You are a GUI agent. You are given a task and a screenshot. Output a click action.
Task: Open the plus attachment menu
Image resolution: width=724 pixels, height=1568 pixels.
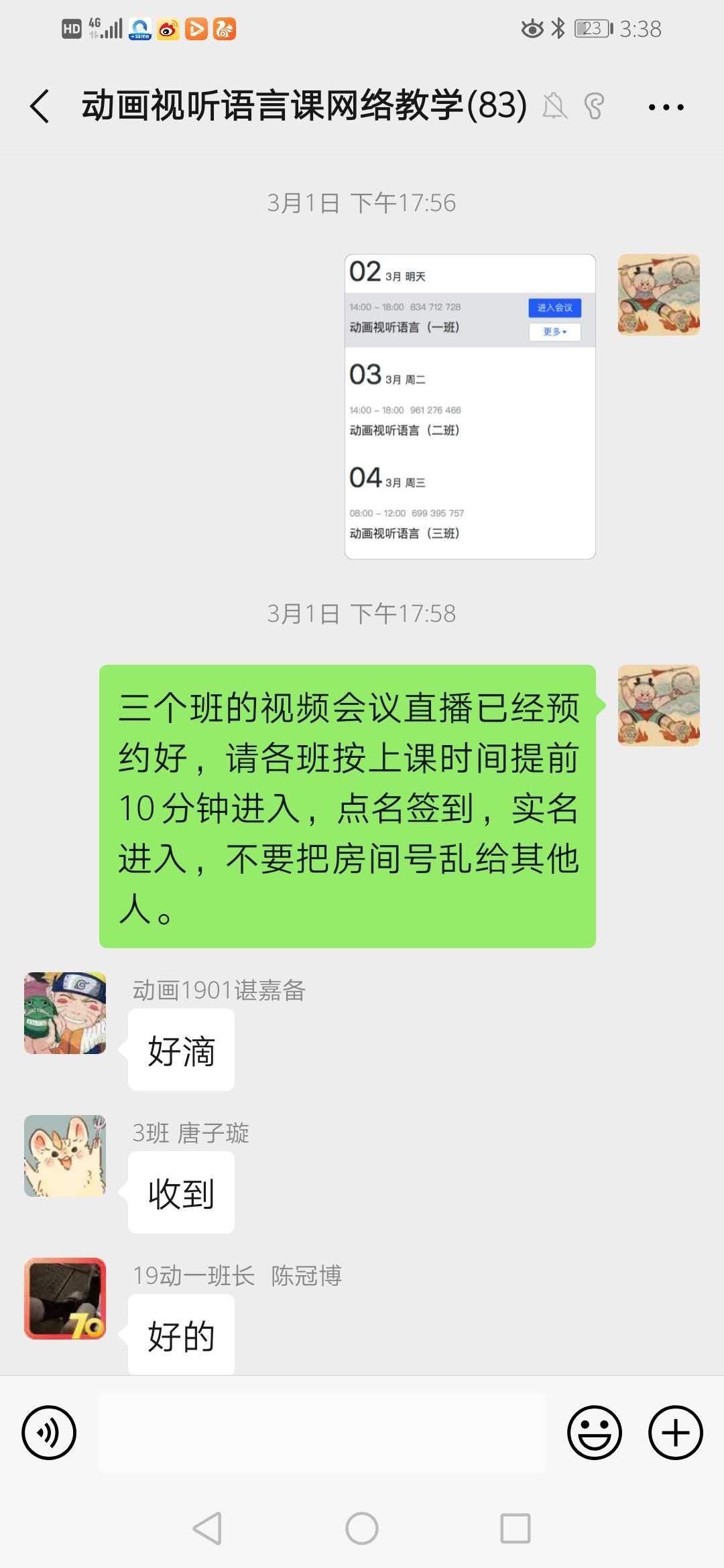(x=675, y=1432)
